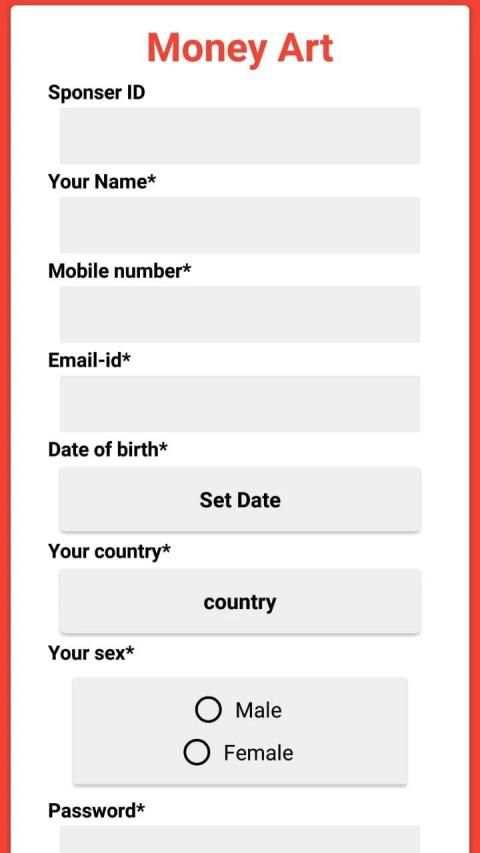Tap the Sponser ID input field
Image resolution: width=480 pixels, height=853 pixels.
239,135
